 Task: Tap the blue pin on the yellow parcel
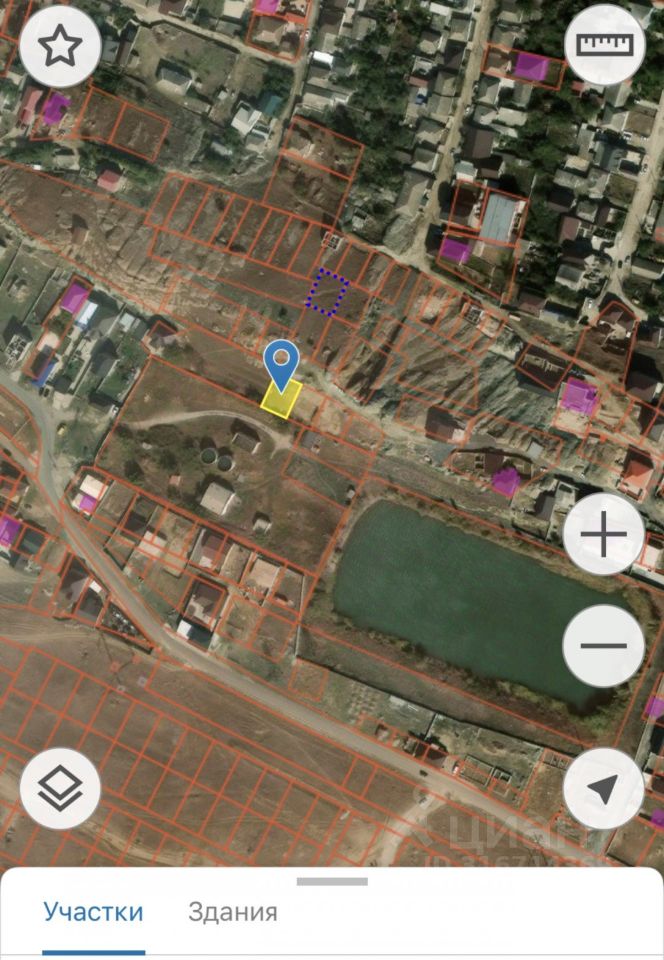click(x=282, y=361)
